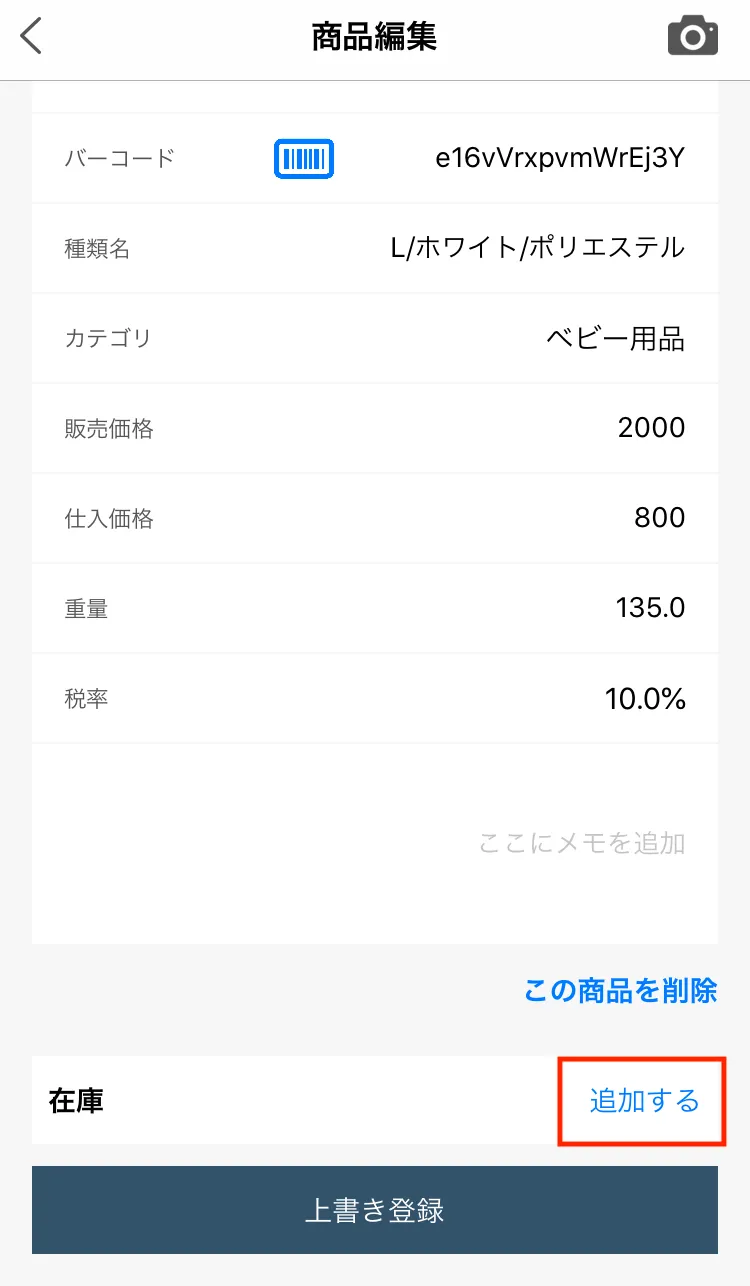Go back using the top-left arrow

tap(32, 37)
